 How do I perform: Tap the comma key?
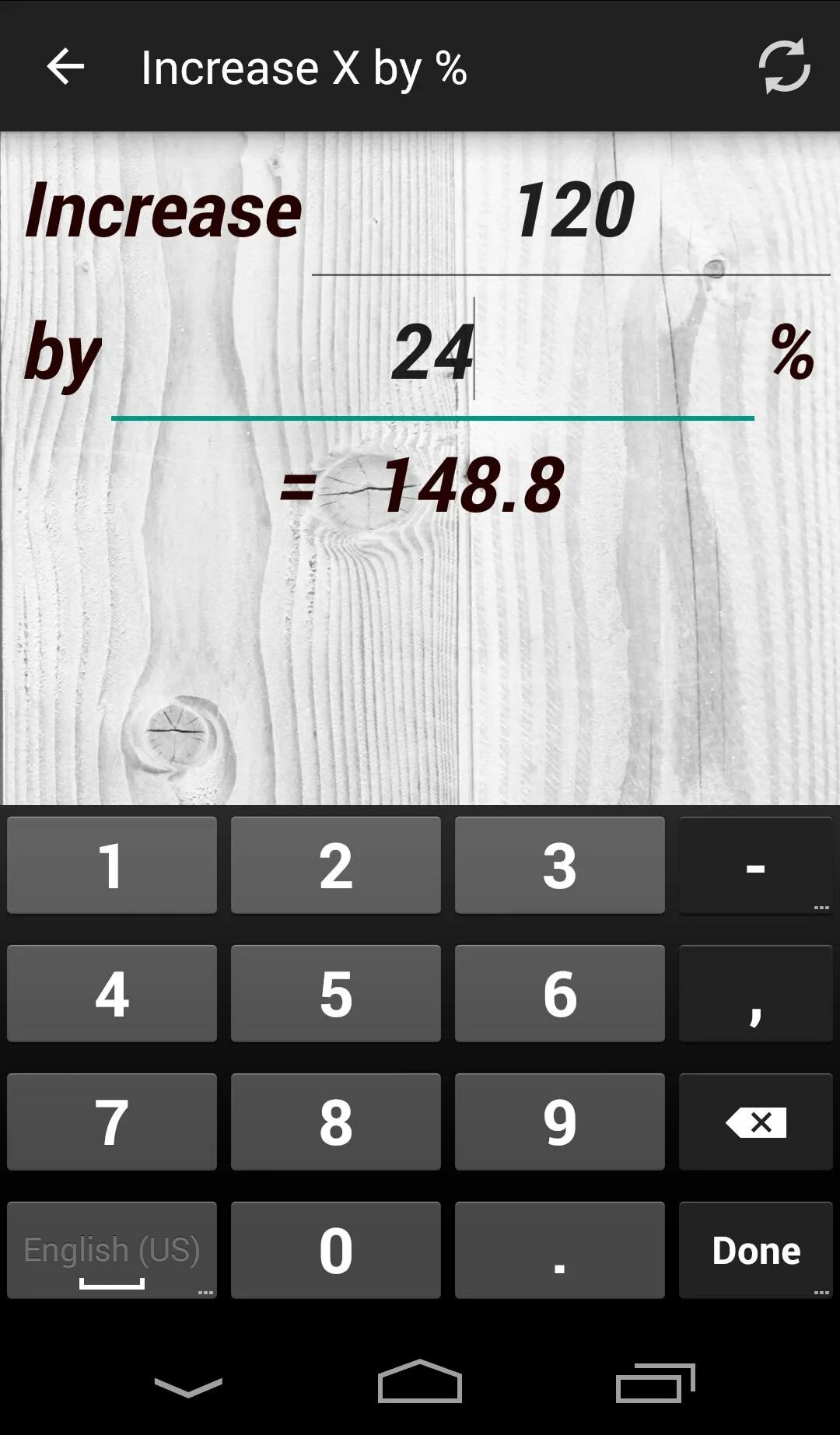tap(756, 993)
